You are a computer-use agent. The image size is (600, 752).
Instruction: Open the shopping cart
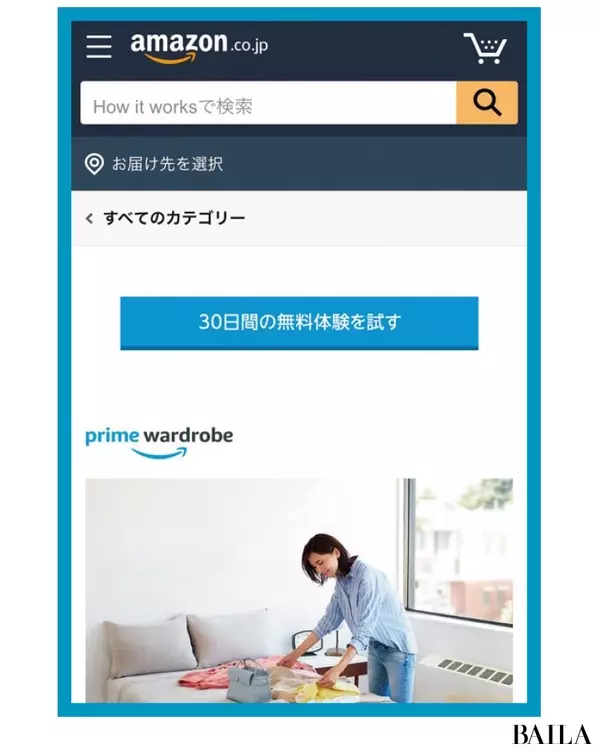485,48
